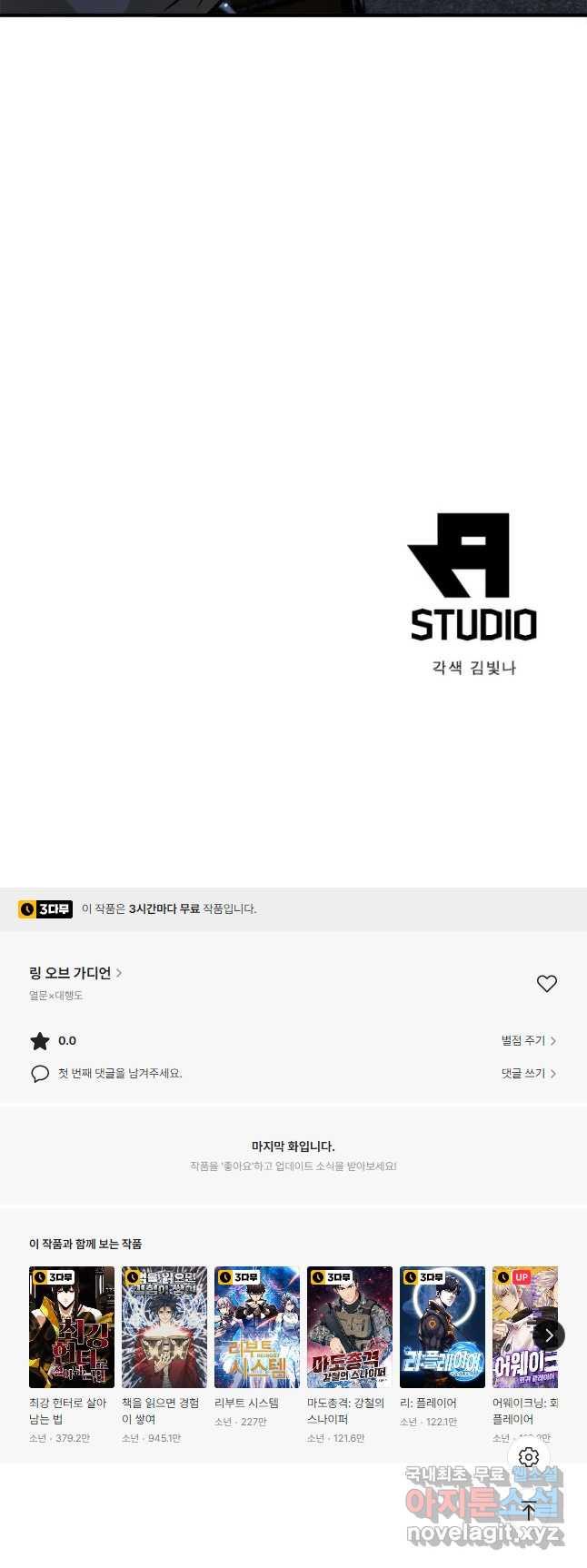
Task: Open 최강 헌터로 살아남는 법 recommendation
Action: (x=72, y=1327)
